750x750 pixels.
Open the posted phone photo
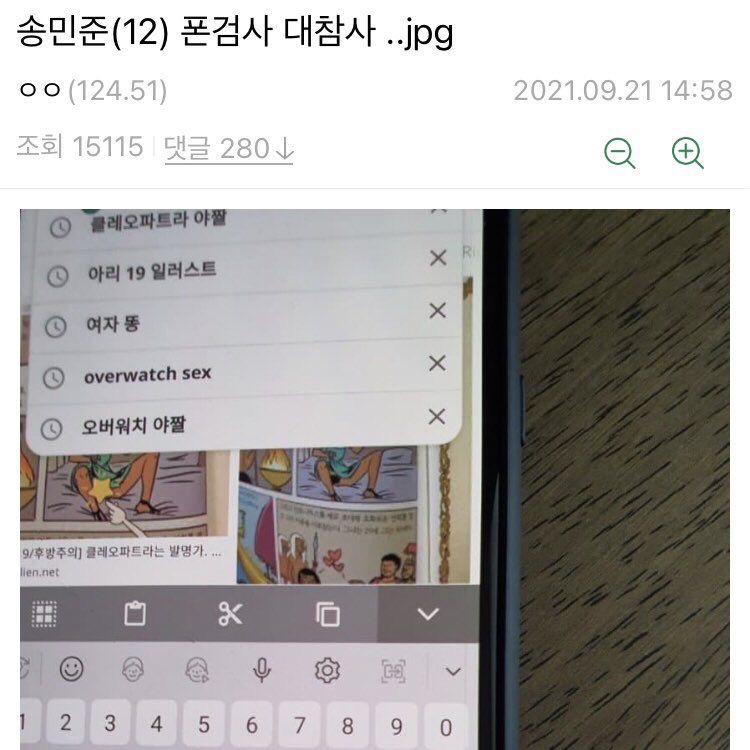[375, 480]
